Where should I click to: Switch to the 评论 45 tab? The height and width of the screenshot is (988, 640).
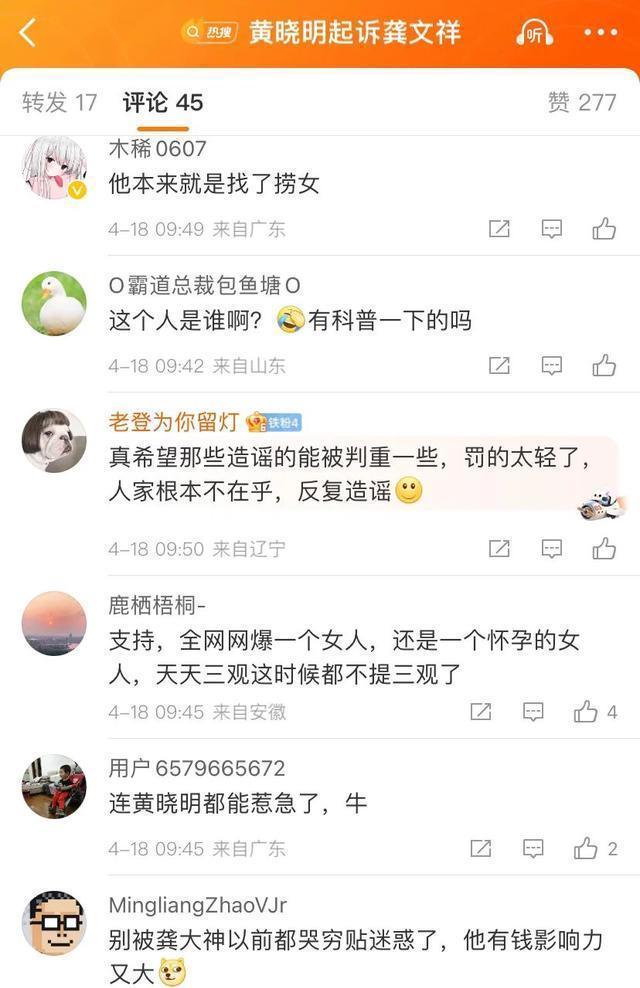pos(162,102)
